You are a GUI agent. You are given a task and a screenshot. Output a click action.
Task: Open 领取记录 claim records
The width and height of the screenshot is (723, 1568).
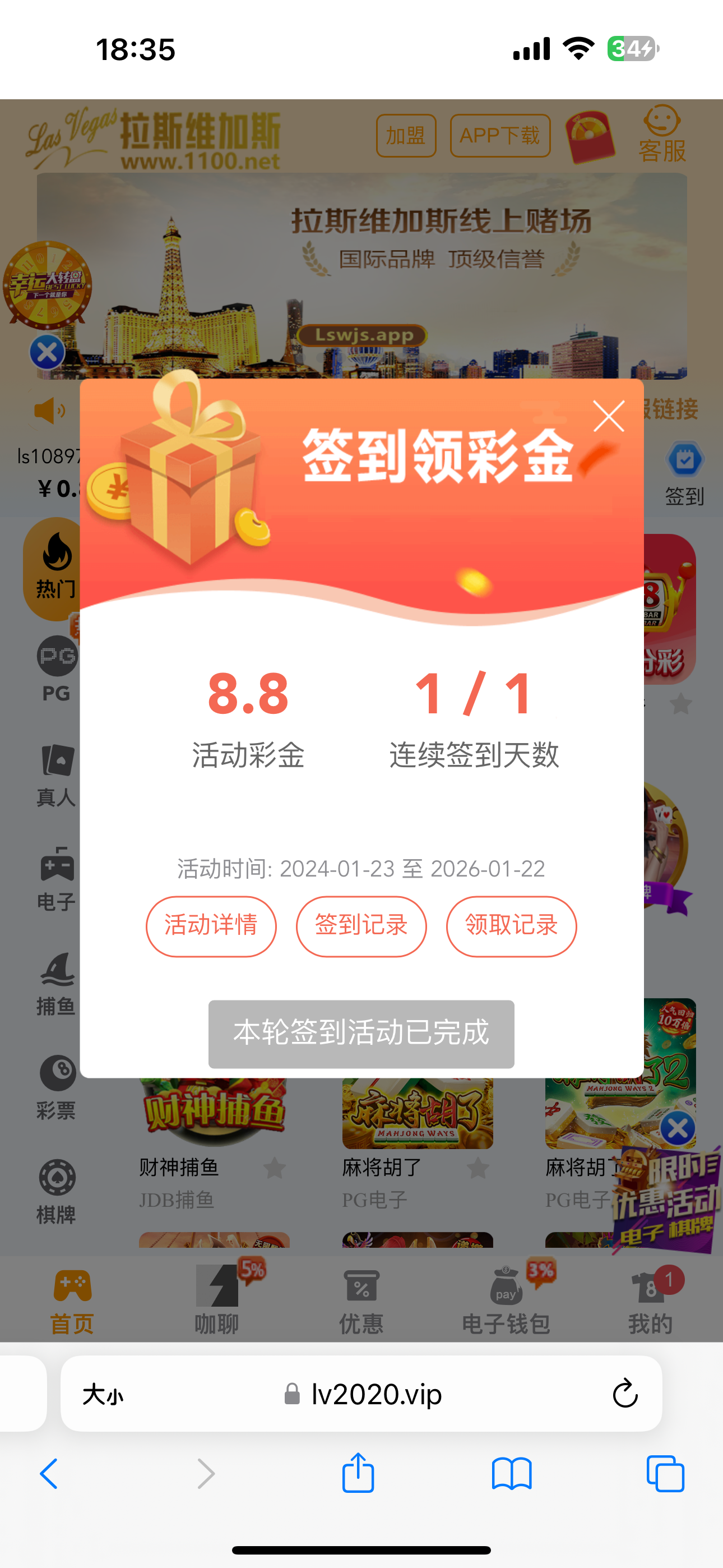coord(511,926)
